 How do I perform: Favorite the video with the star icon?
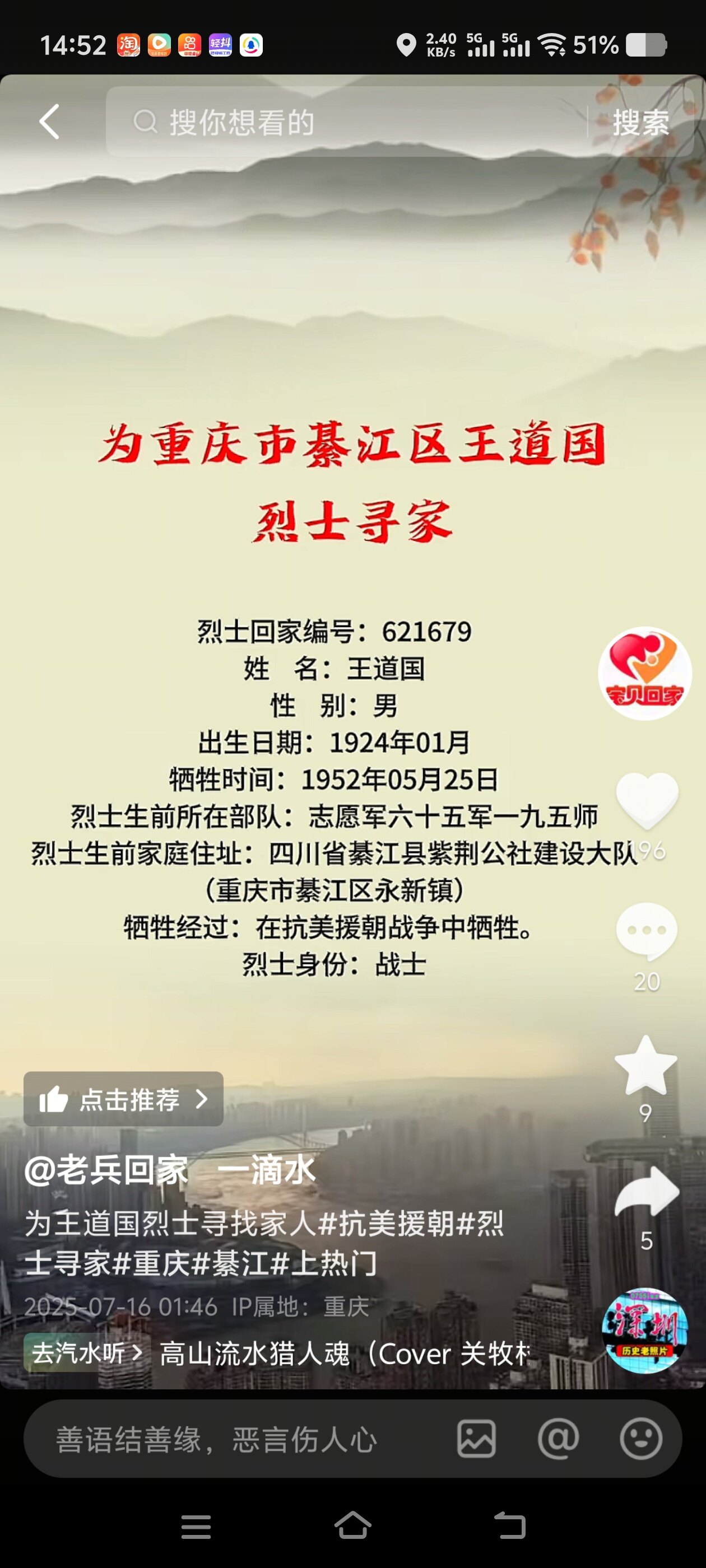(645, 1065)
